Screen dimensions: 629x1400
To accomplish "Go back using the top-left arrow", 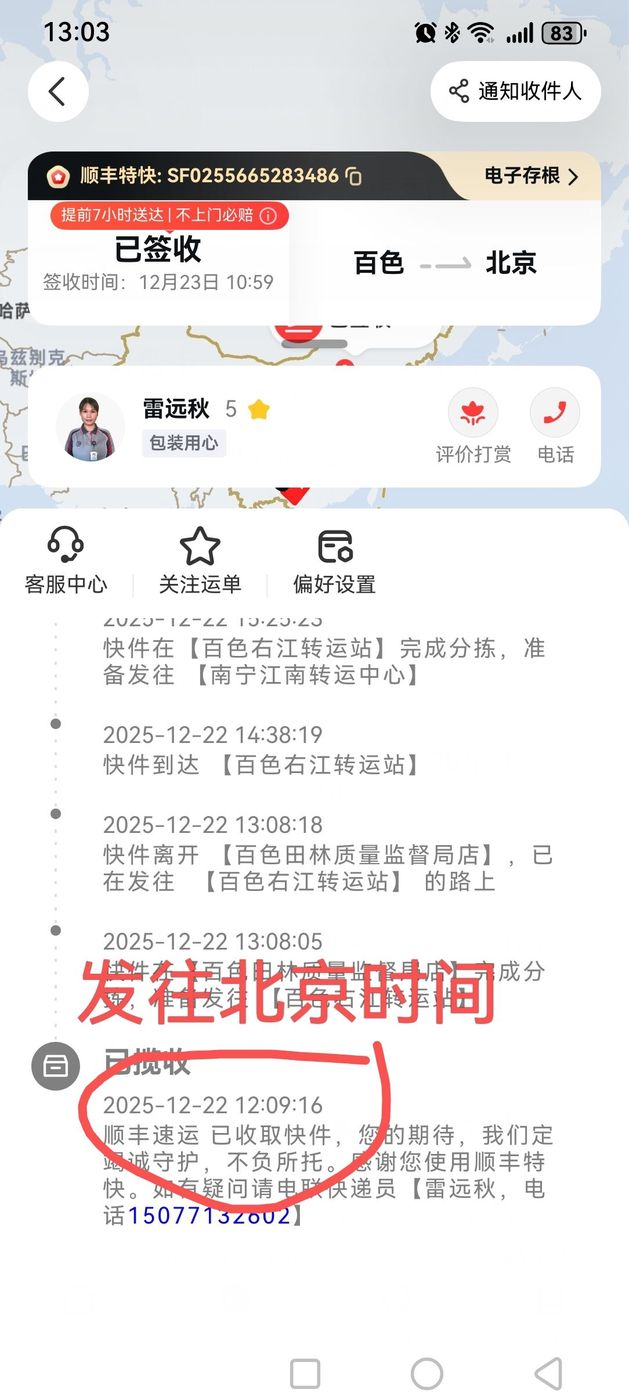I will (58, 92).
